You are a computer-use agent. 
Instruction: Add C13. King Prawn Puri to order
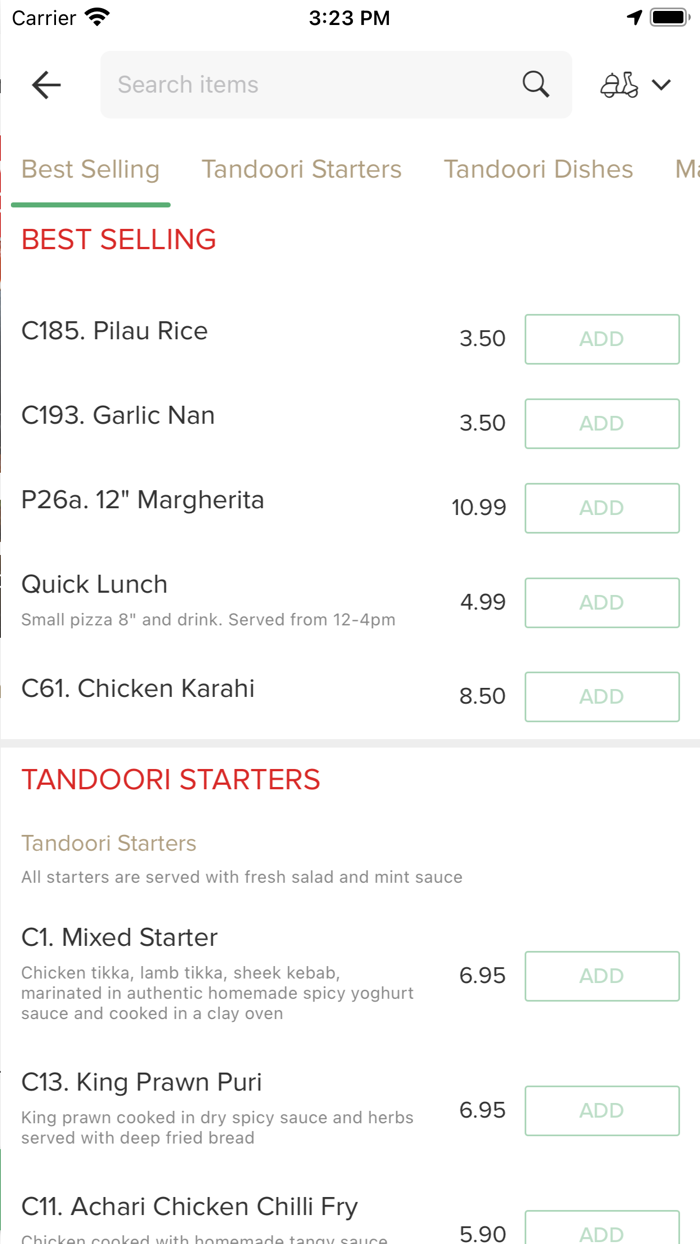tap(602, 1110)
